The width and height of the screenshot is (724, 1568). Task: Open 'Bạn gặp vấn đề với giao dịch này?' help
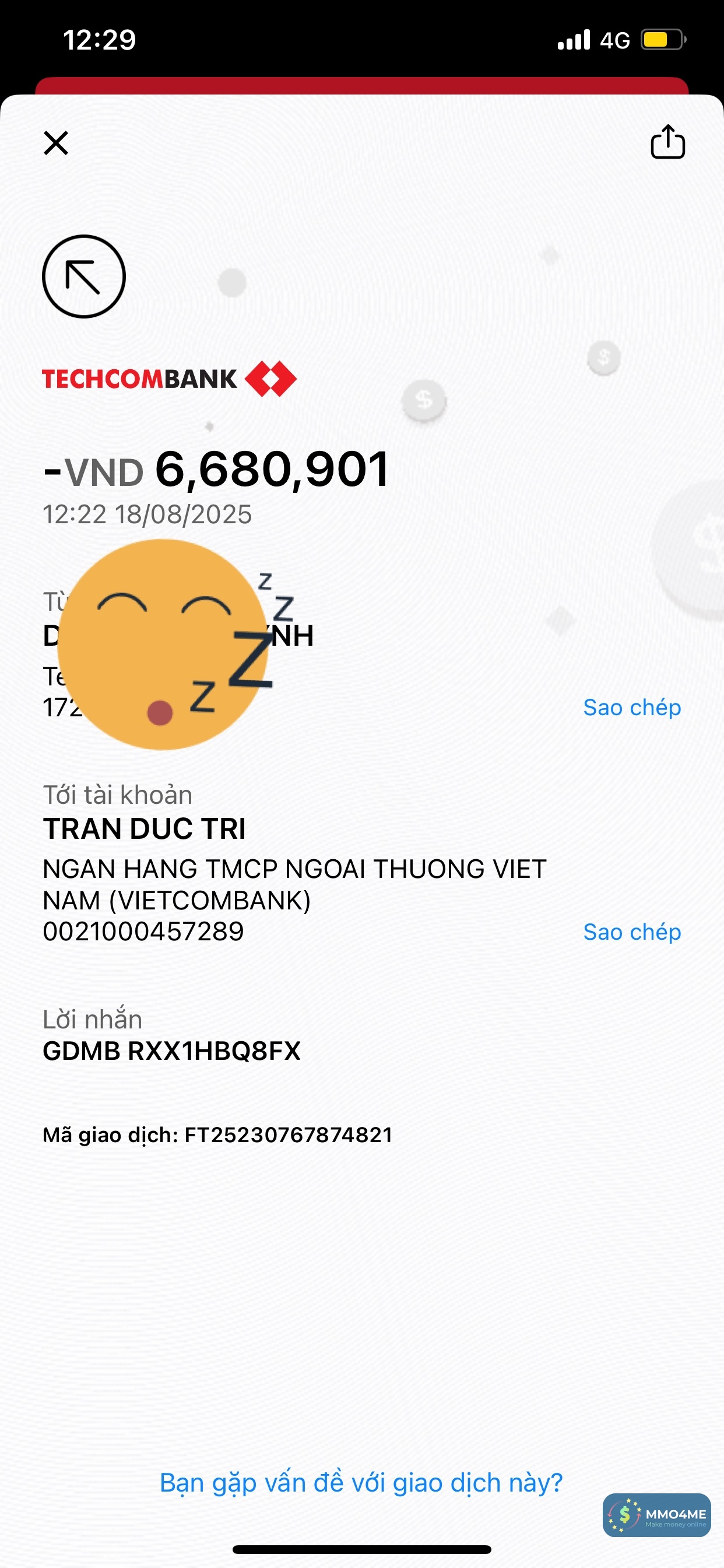(361, 1482)
